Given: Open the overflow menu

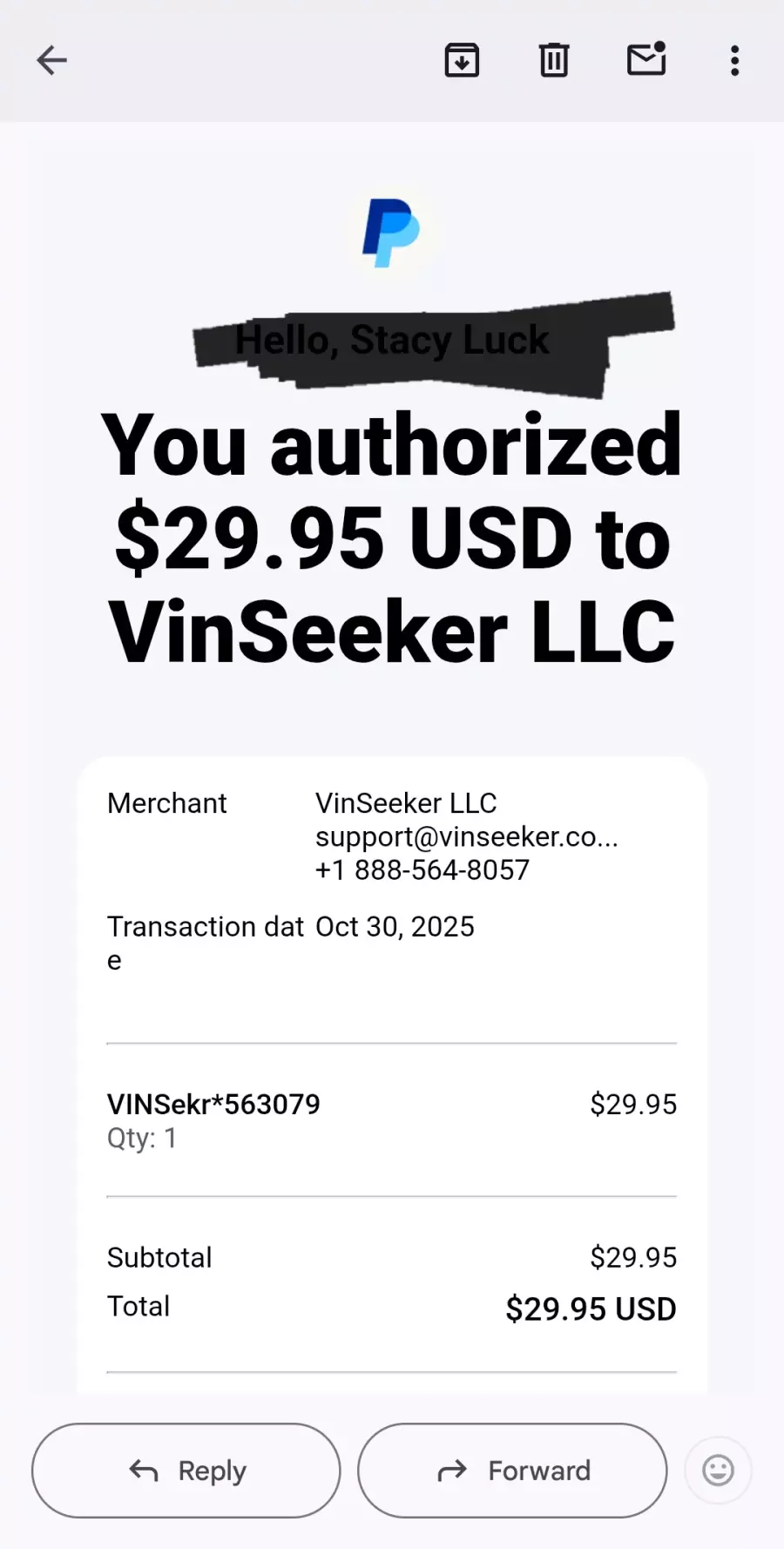Looking at the screenshot, I should pyautogui.click(x=735, y=60).
